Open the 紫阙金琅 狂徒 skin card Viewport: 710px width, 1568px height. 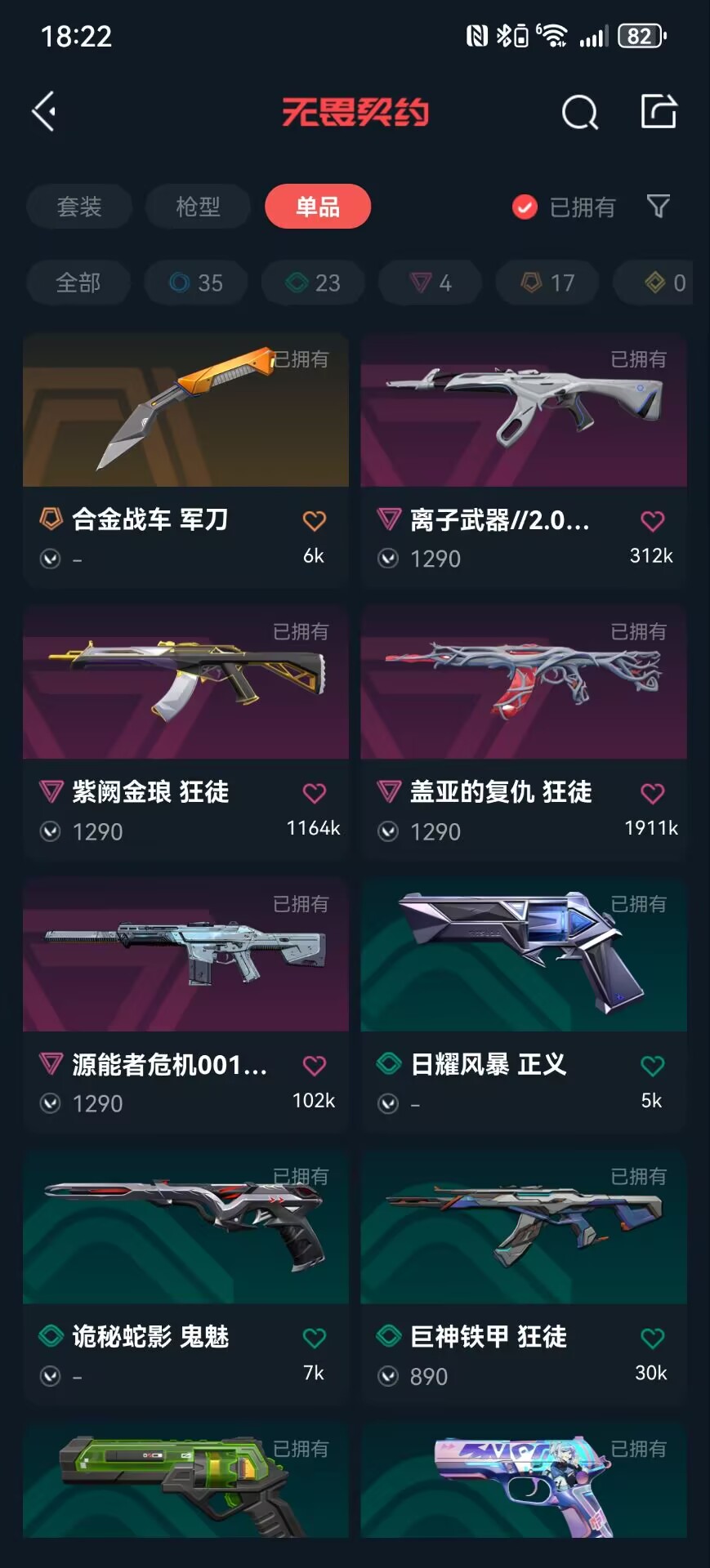pos(185,684)
